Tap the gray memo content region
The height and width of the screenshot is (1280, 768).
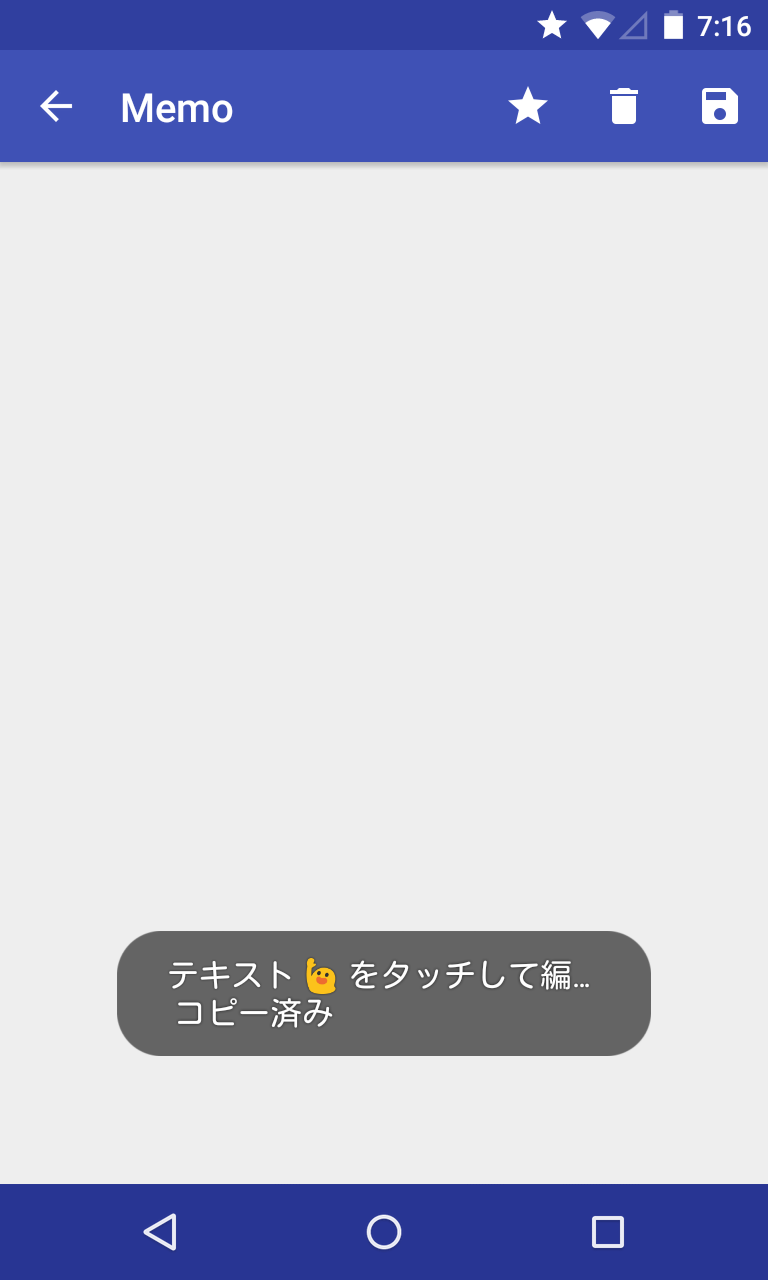pyautogui.click(x=383, y=550)
